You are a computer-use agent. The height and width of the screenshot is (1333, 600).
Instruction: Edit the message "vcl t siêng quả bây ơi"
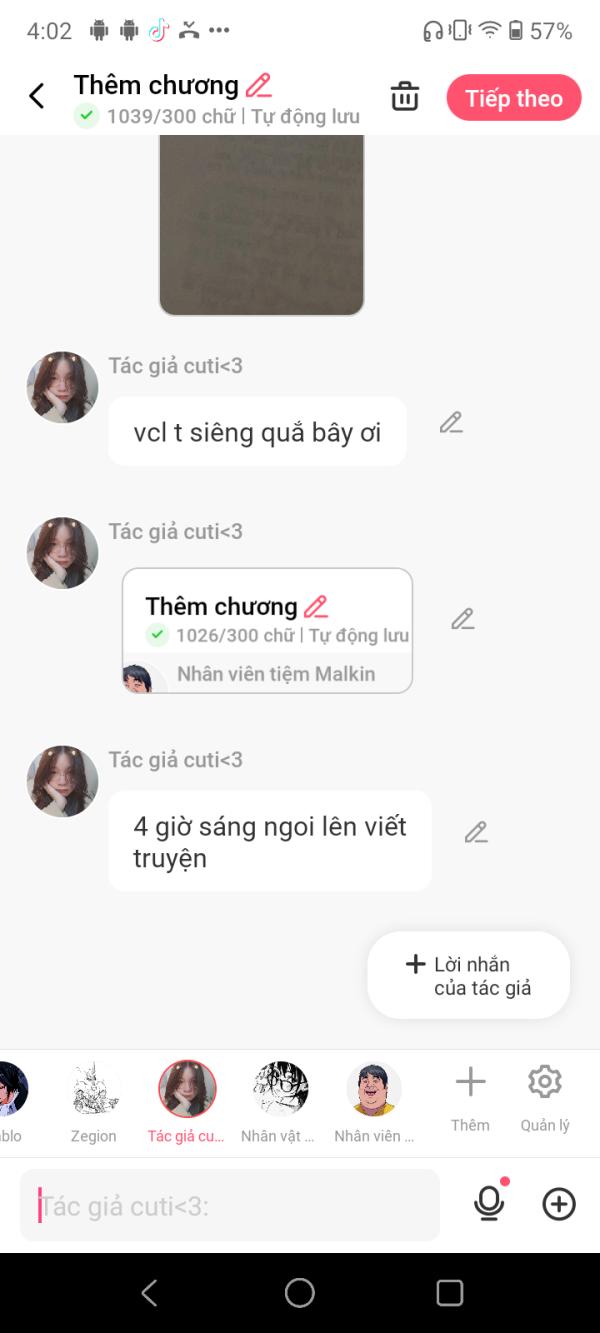coord(451,423)
